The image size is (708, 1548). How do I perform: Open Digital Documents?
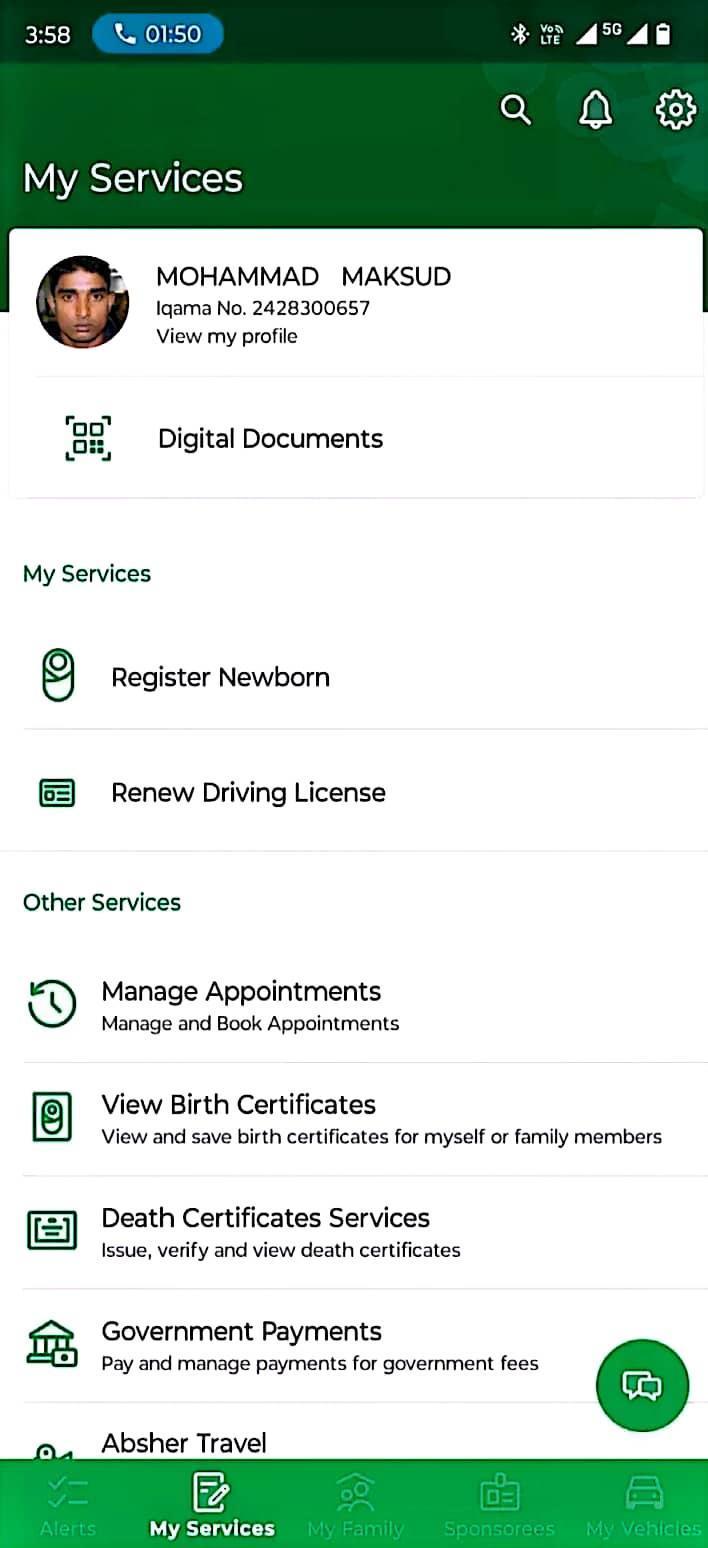pos(356,438)
